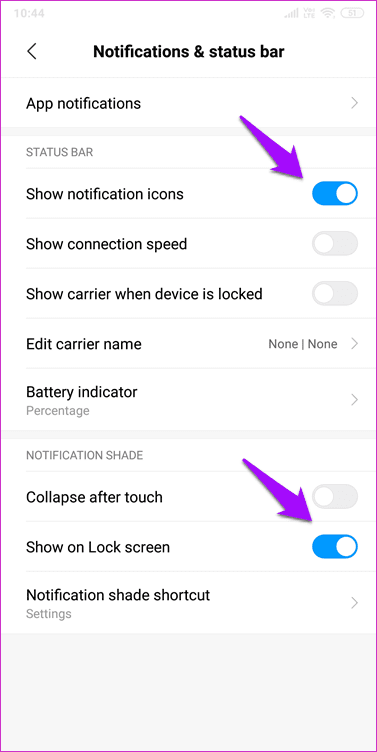Enable Show carrier when device is locked
Screen dimensions: 377x752
click(335, 294)
